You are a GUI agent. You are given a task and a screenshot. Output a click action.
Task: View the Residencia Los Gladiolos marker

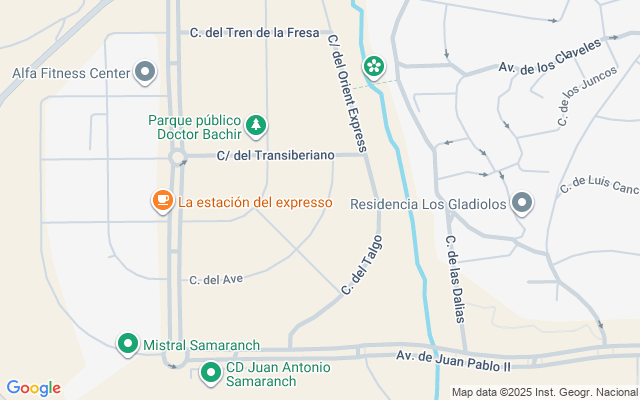click(522, 204)
